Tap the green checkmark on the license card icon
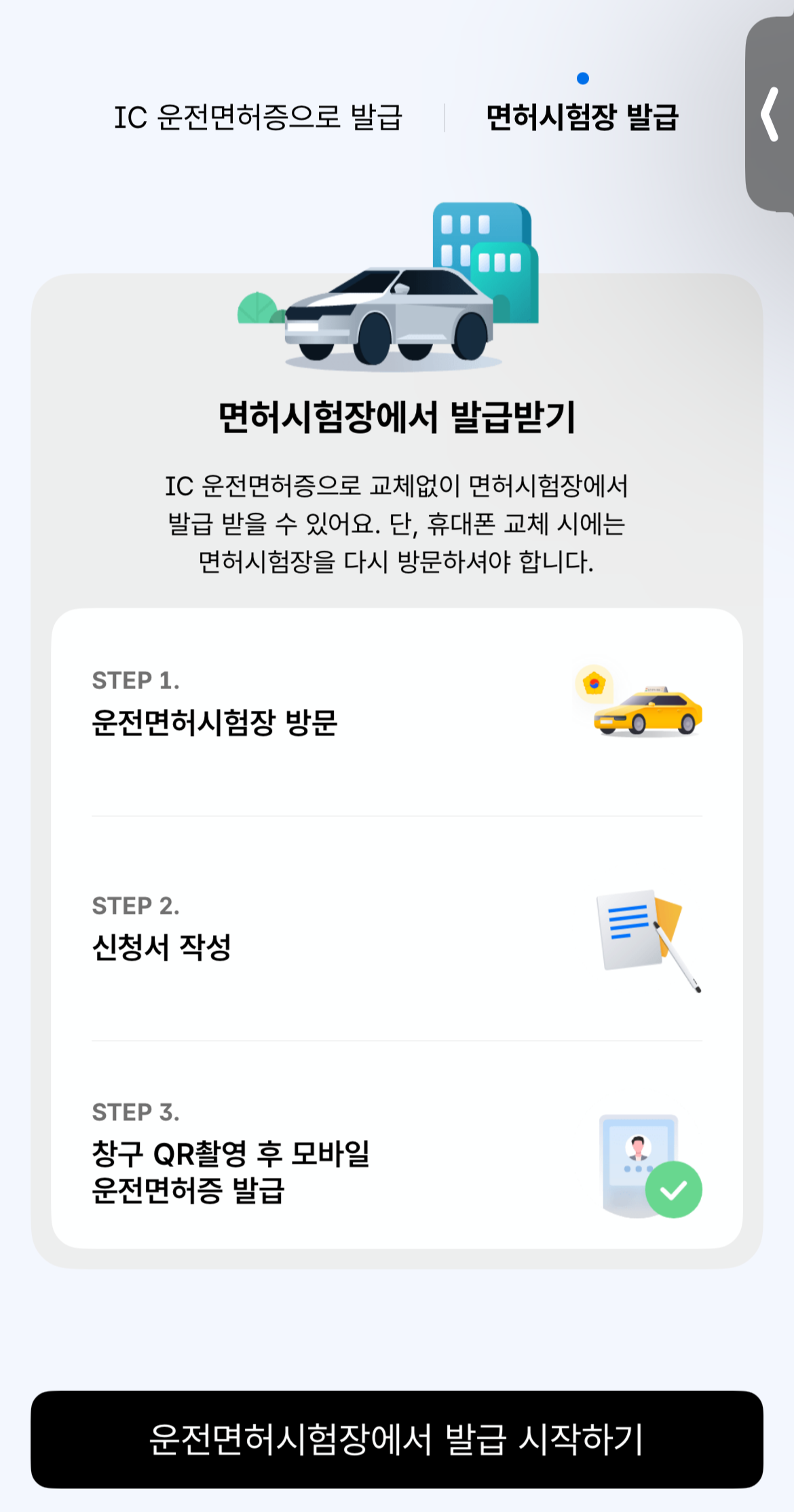 pyautogui.click(x=675, y=1188)
